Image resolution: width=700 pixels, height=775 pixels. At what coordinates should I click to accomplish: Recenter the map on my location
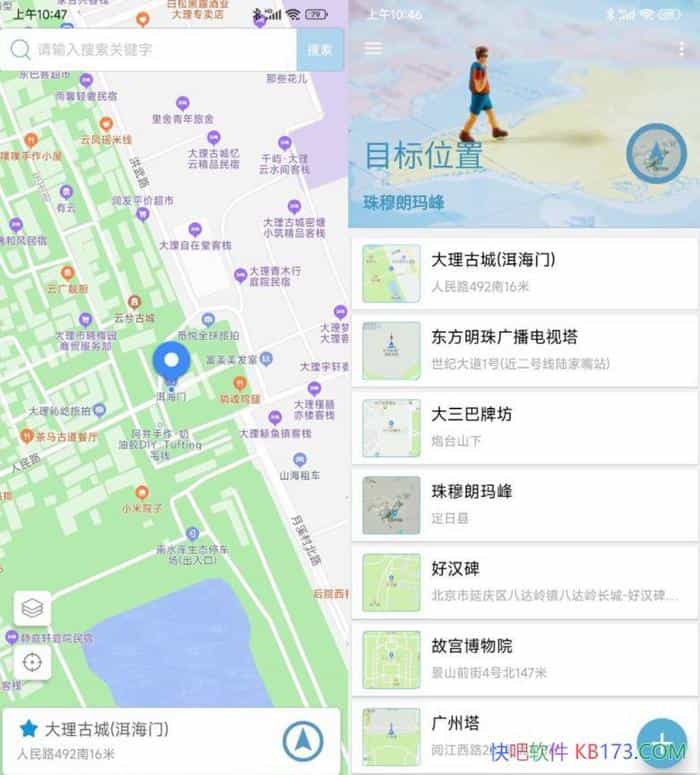tap(32, 661)
